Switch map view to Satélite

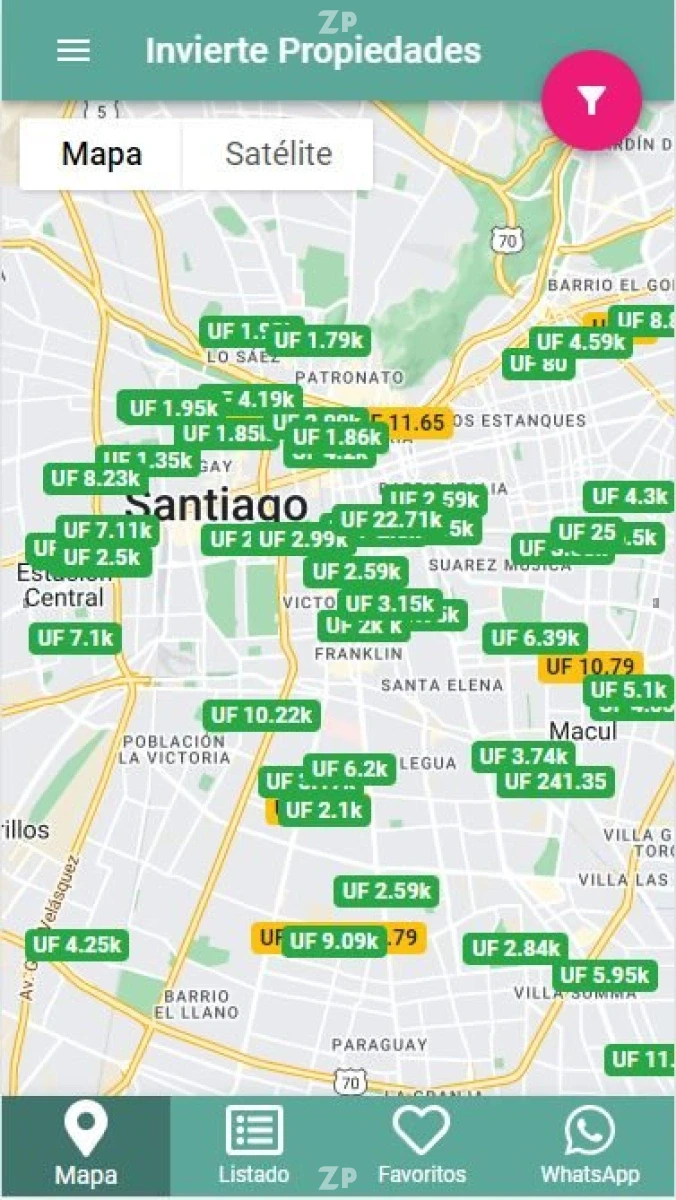click(278, 154)
